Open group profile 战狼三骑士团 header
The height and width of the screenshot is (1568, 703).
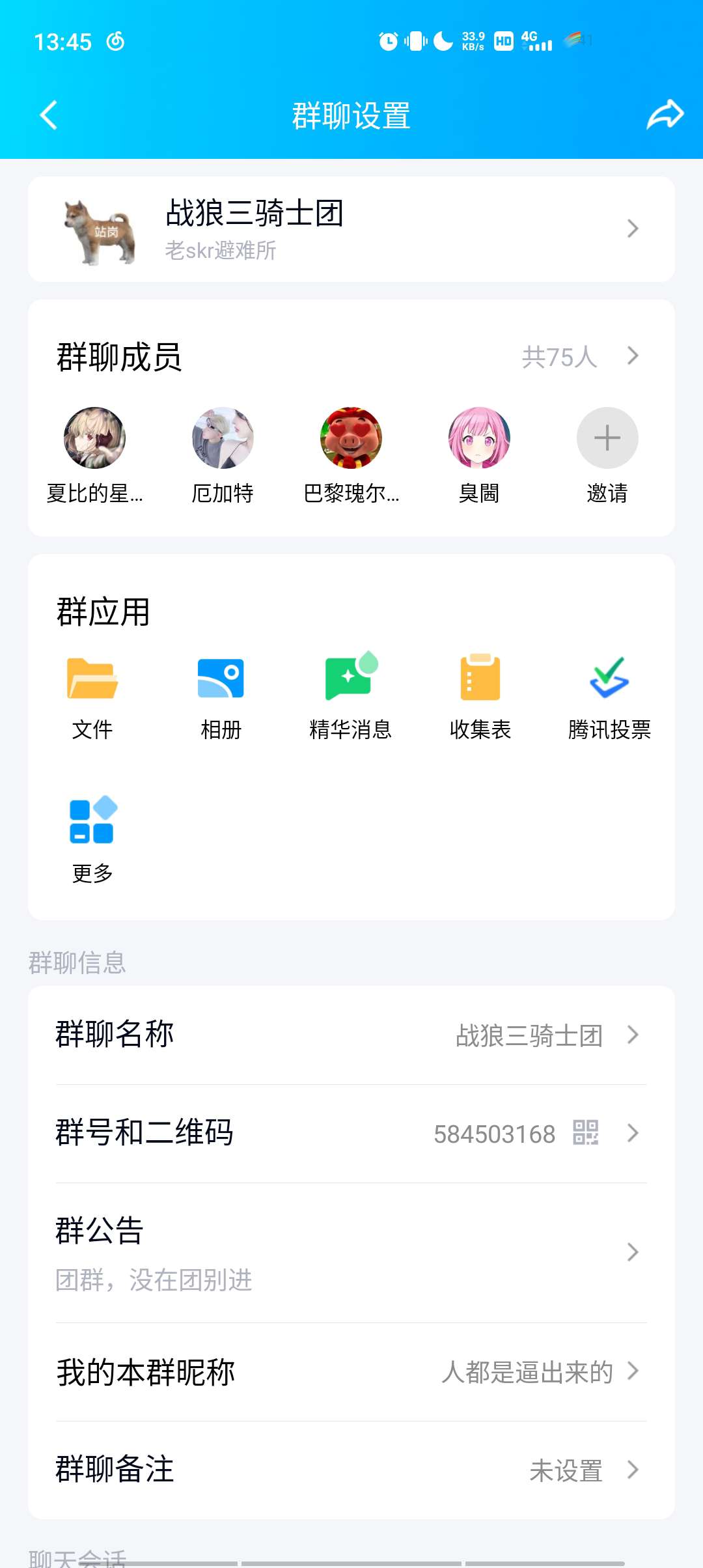click(351, 229)
